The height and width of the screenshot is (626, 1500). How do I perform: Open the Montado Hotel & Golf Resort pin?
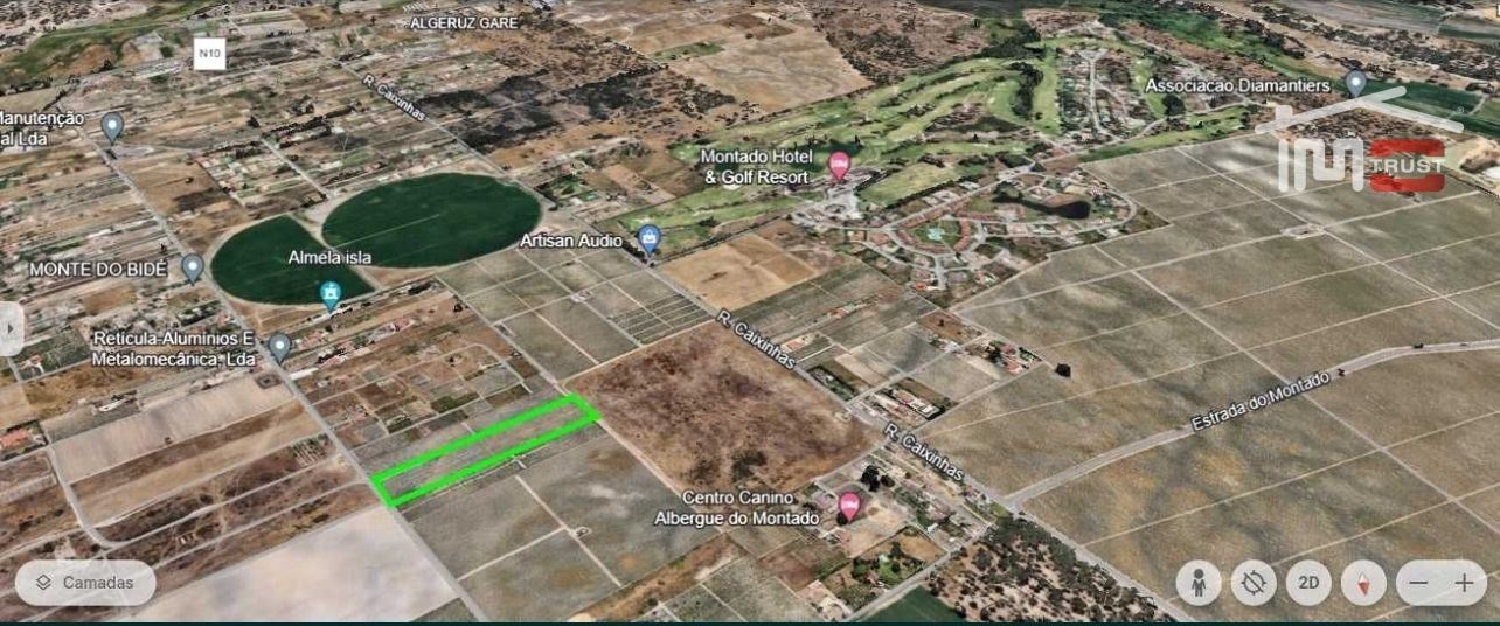pos(839,165)
